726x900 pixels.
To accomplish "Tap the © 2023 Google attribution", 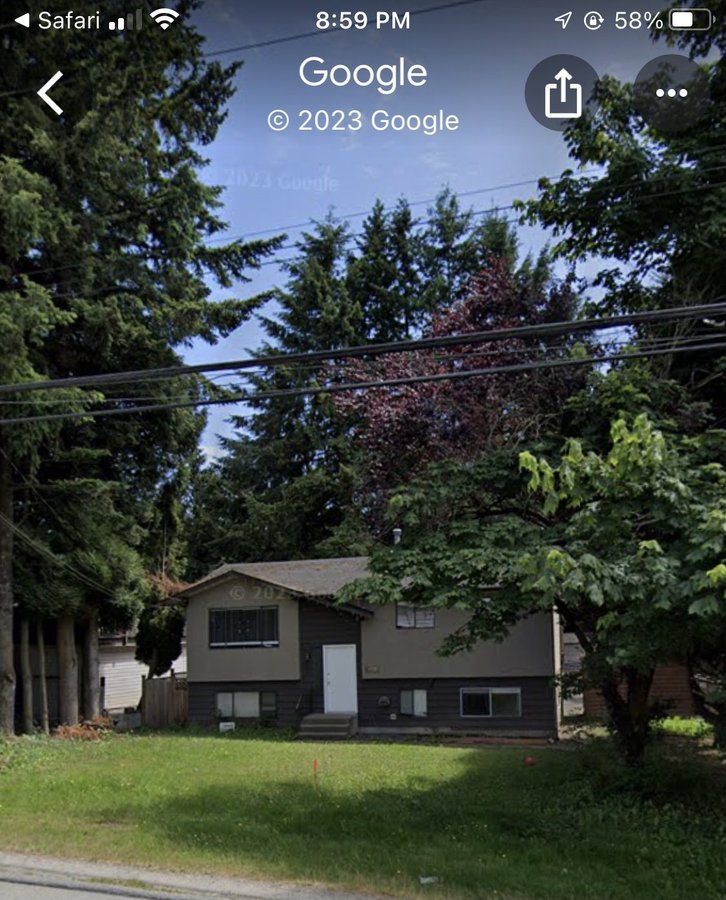I will tap(363, 121).
